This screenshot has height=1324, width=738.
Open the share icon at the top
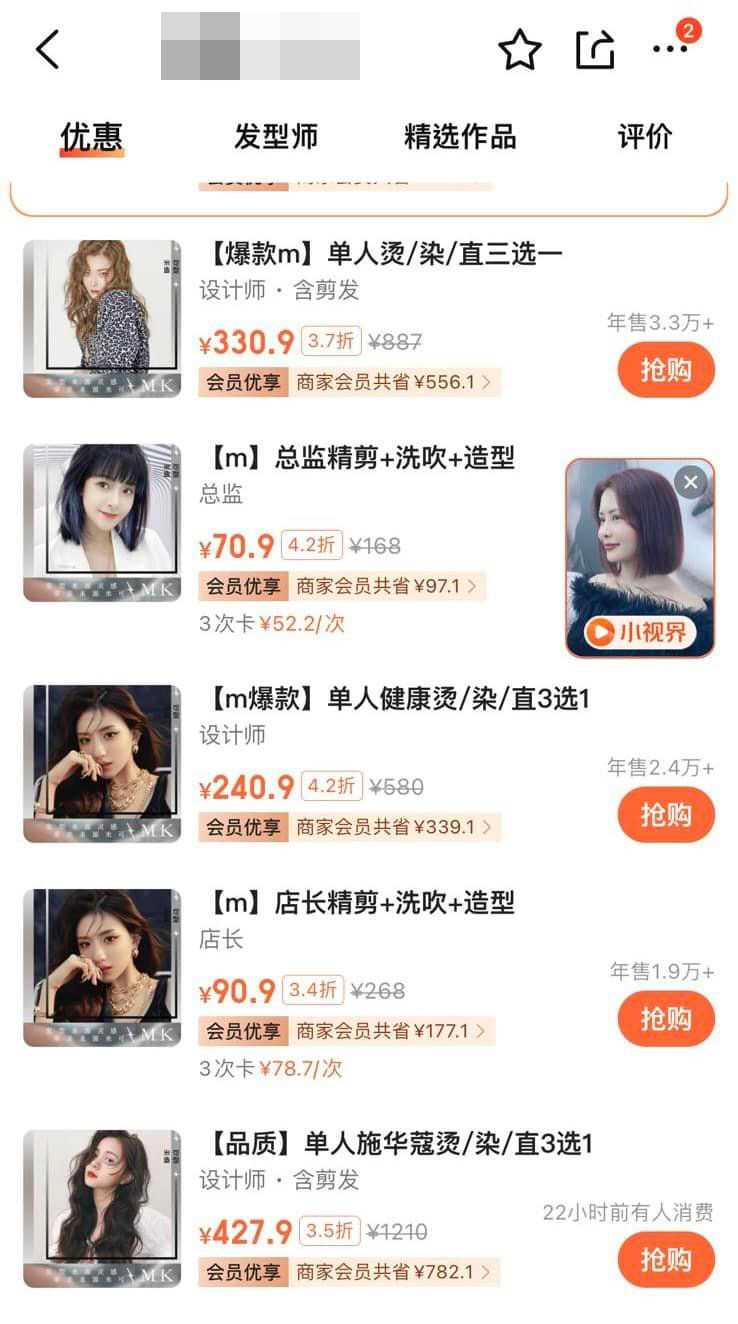[596, 48]
